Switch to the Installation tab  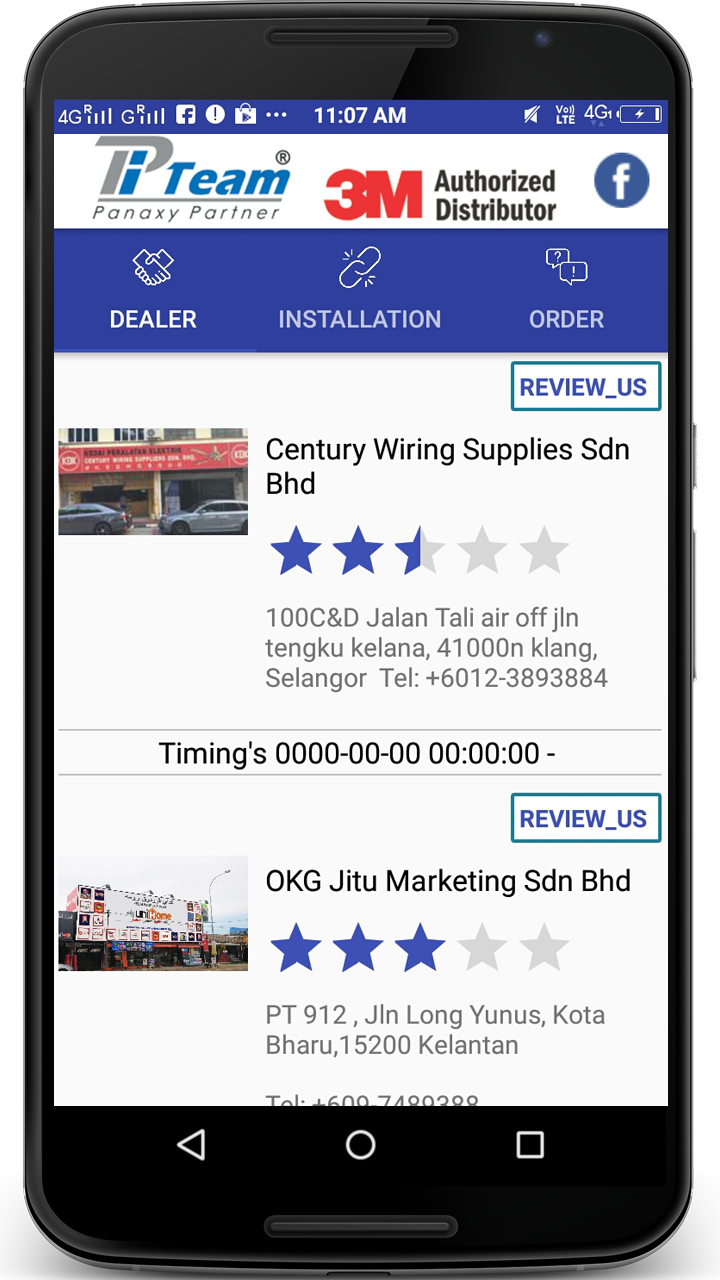pos(359,292)
